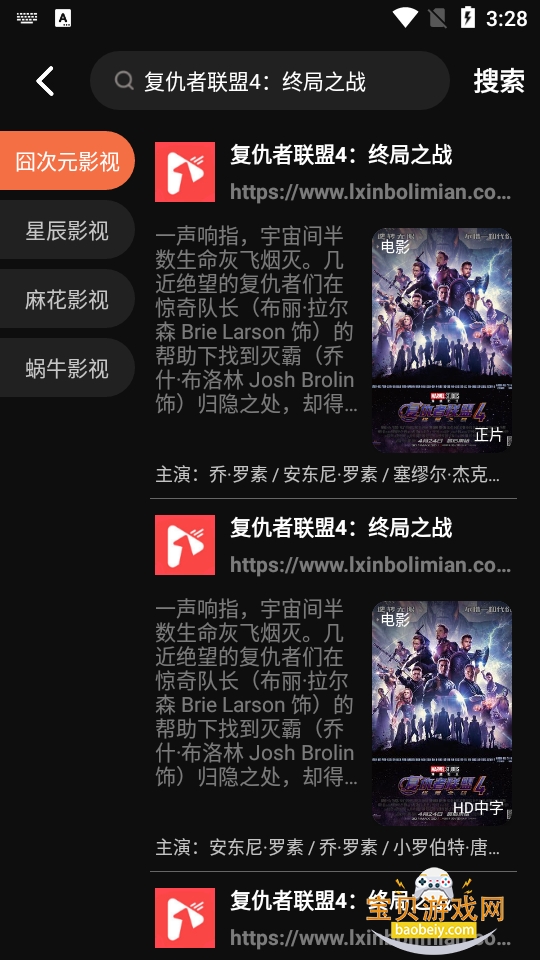Open the result poster labeled 正片
This screenshot has height=960, width=540.
pyautogui.click(x=442, y=340)
